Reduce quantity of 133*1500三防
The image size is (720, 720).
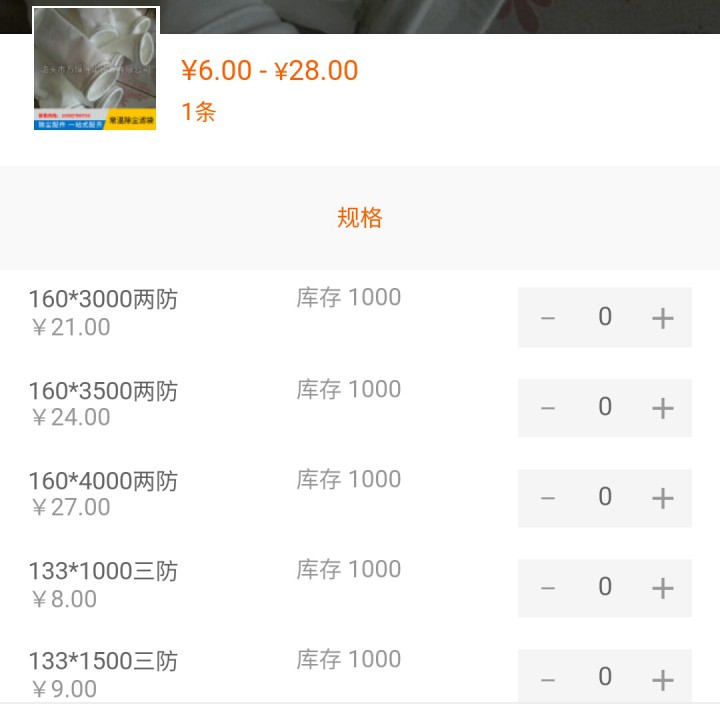(x=548, y=680)
